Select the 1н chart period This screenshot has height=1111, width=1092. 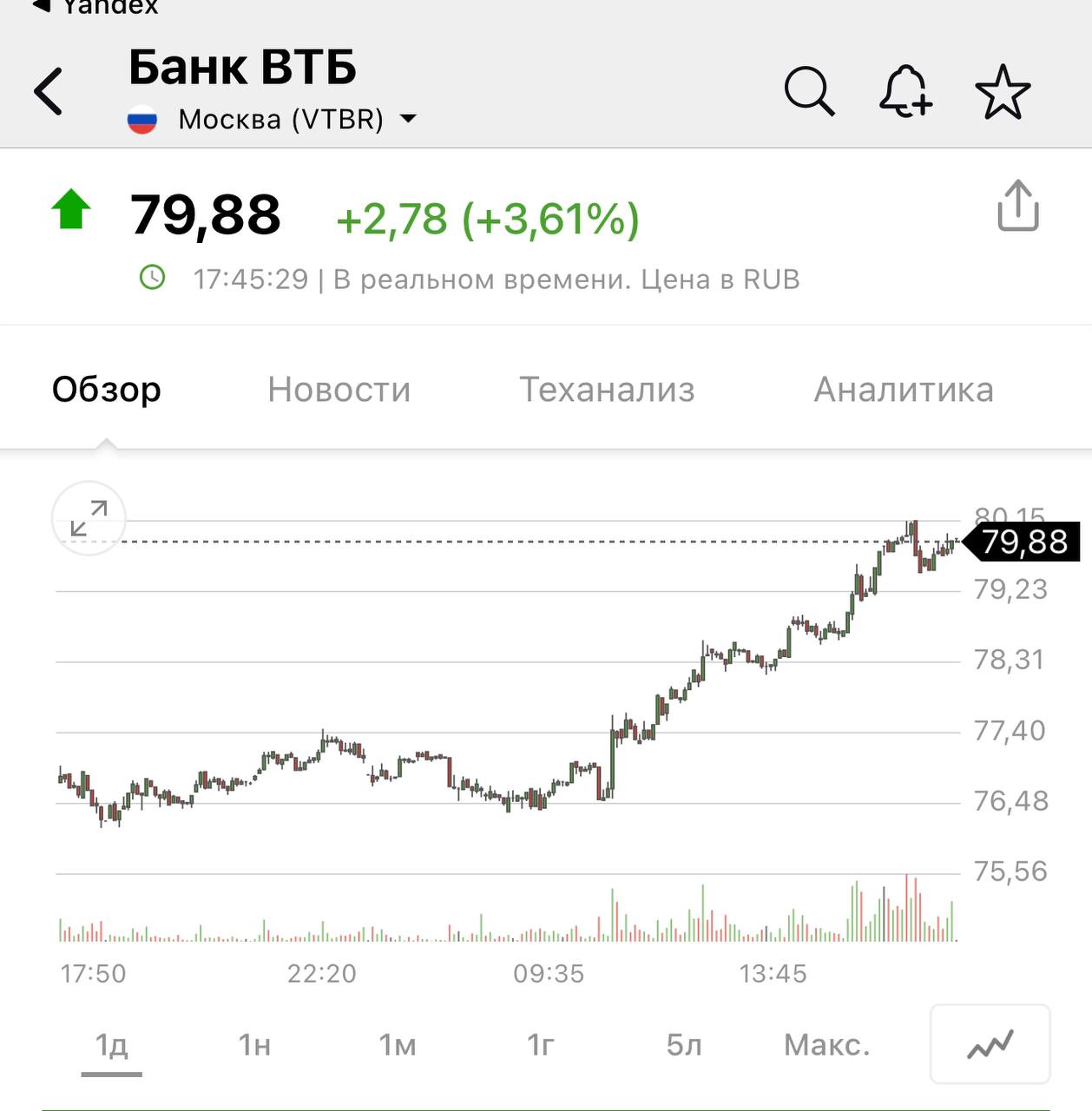[x=254, y=1045]
